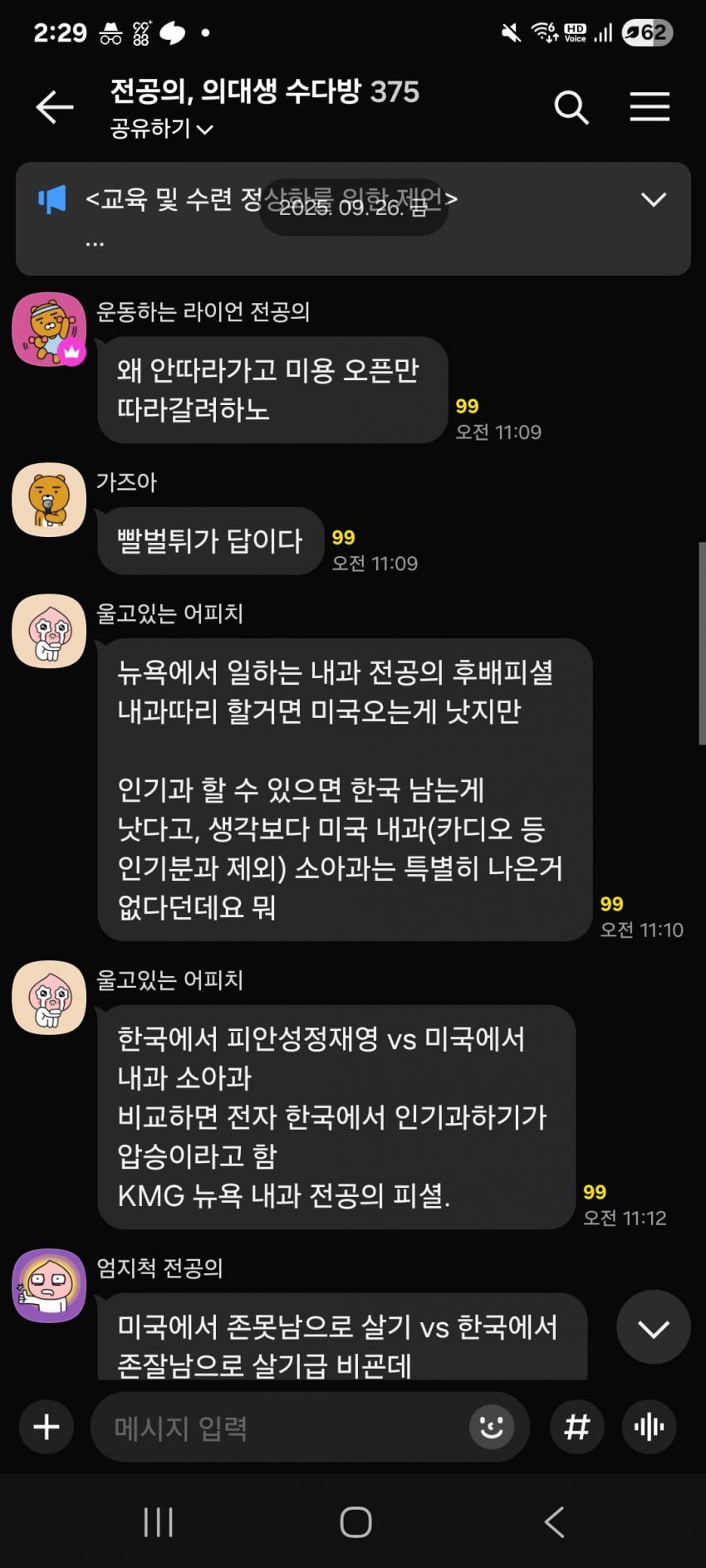Start a voice message recording

pyautogui.click(x=649, y=1427)
